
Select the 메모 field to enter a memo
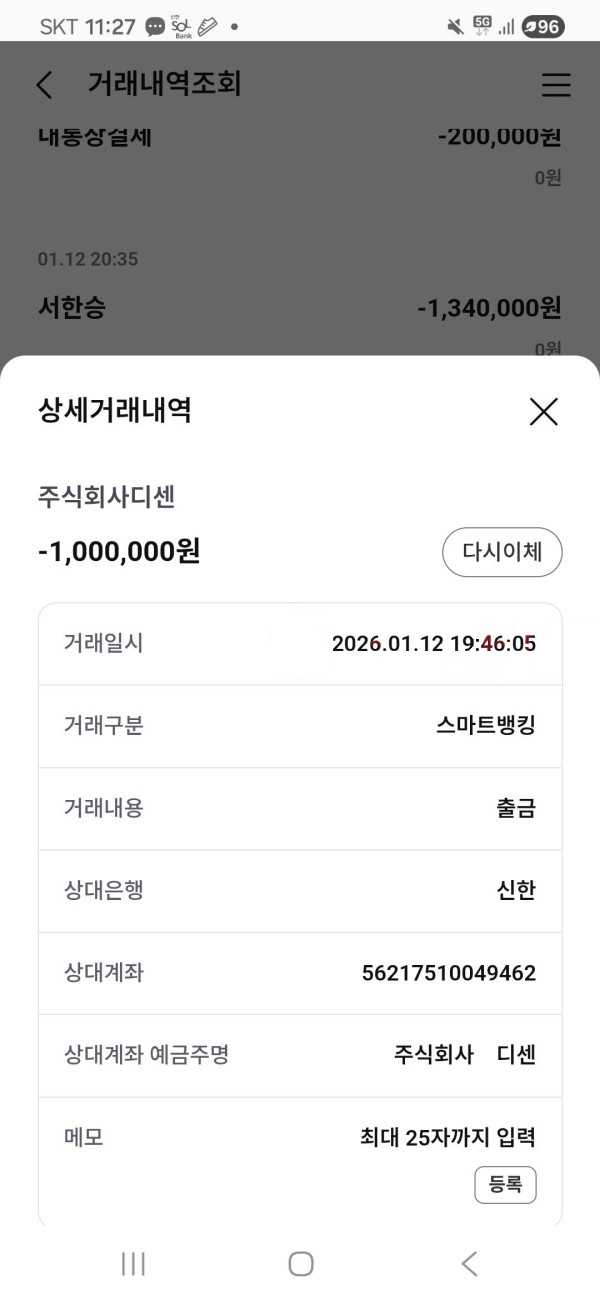point(447,1137)
